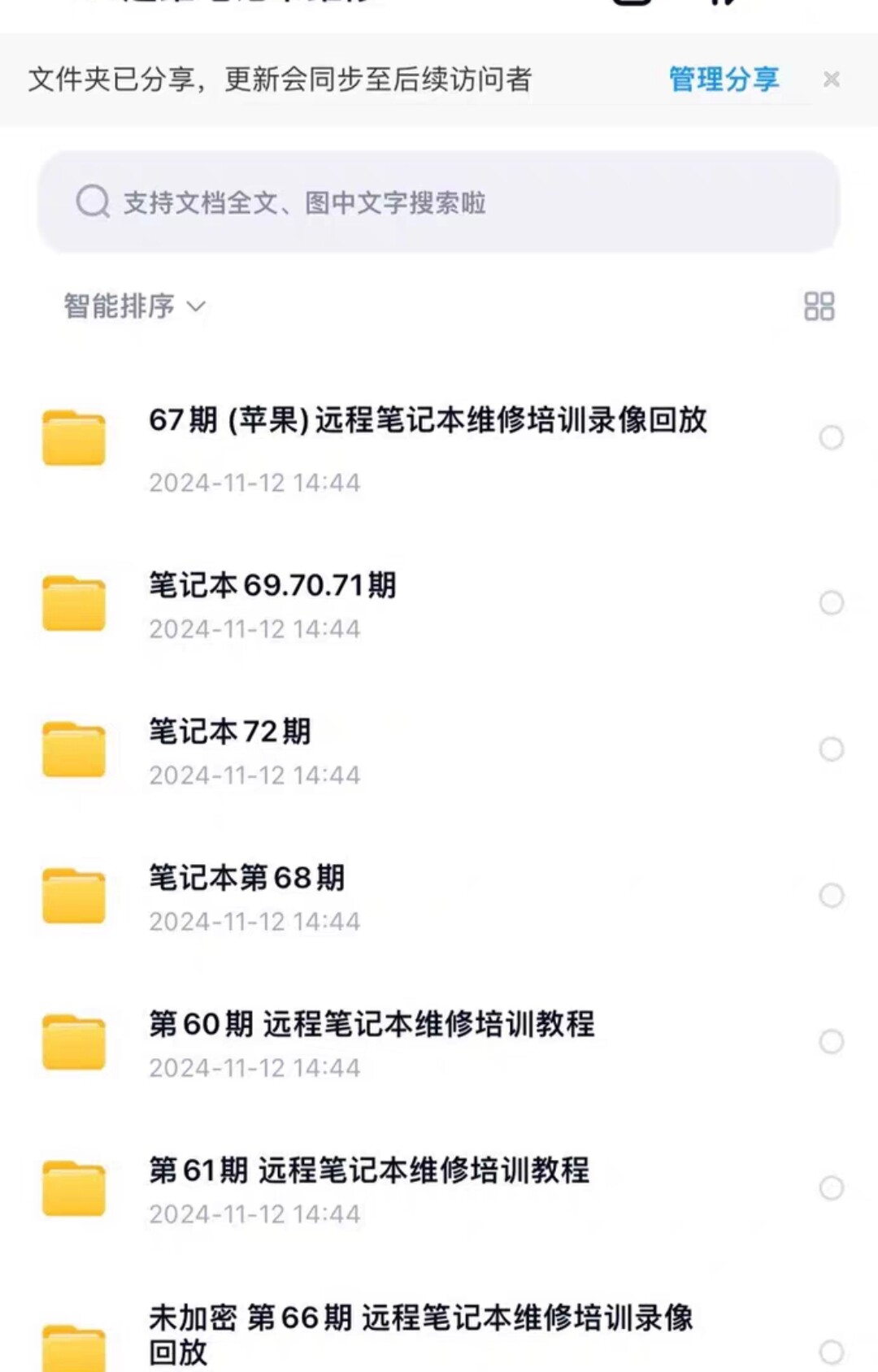
Task: Open the 第61期 培训教程 folder icon
Action: click(75, 1187)
